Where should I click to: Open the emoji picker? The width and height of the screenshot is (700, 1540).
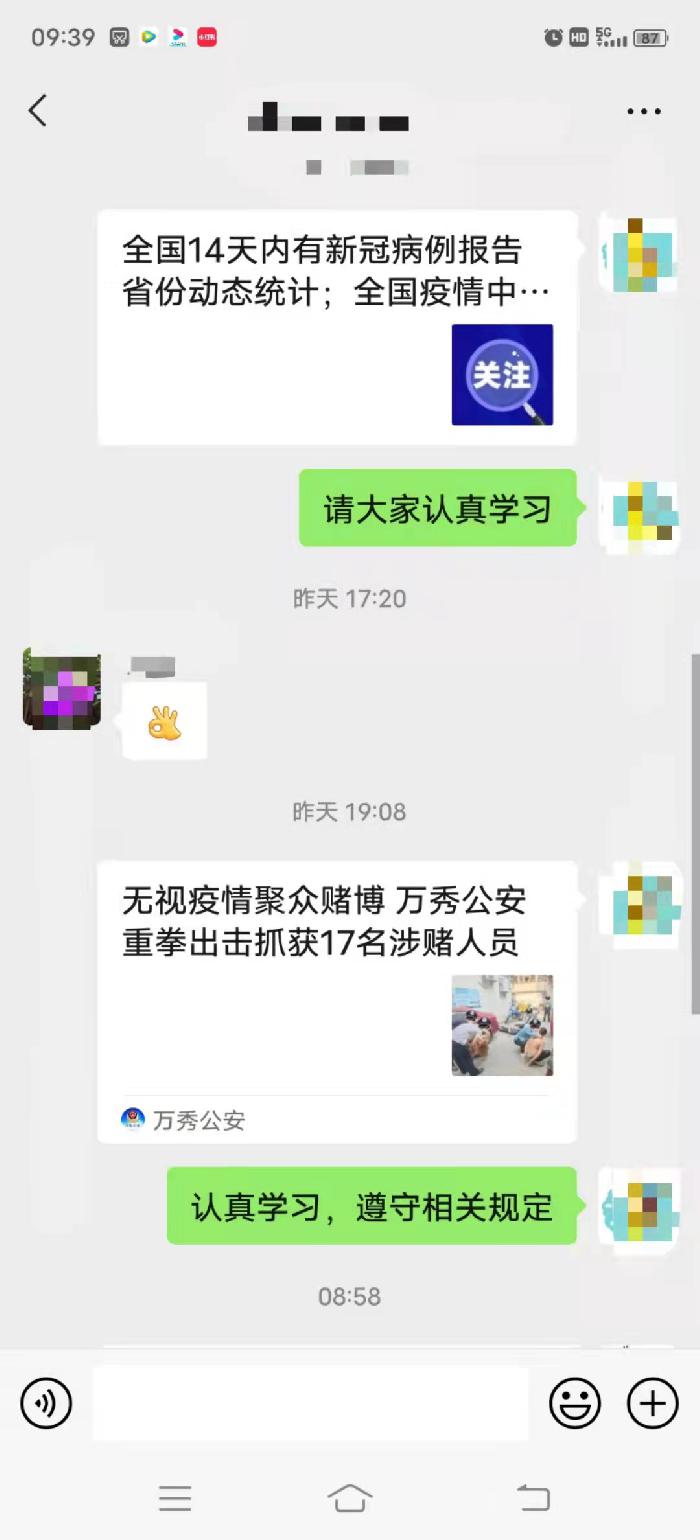tap(575, 1403)
